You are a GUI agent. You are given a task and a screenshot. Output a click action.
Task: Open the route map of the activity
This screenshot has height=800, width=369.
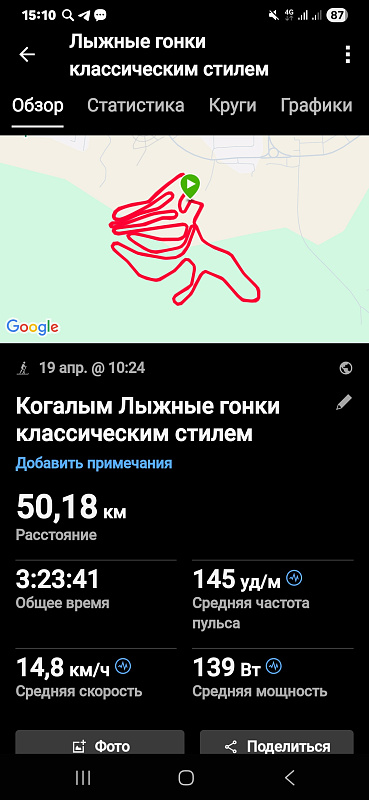[x=184, y=239]
